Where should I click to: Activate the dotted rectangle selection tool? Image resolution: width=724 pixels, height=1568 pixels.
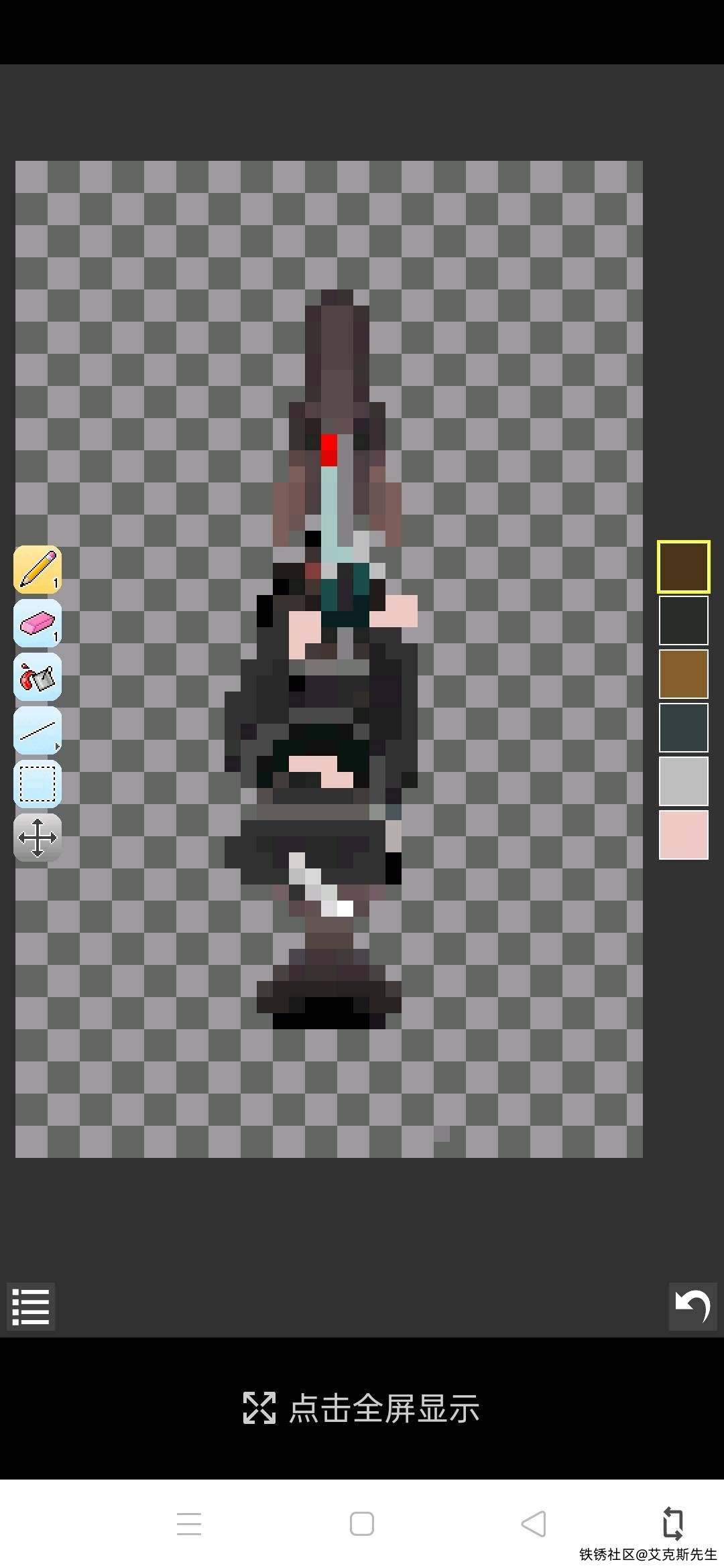[38, 784]
